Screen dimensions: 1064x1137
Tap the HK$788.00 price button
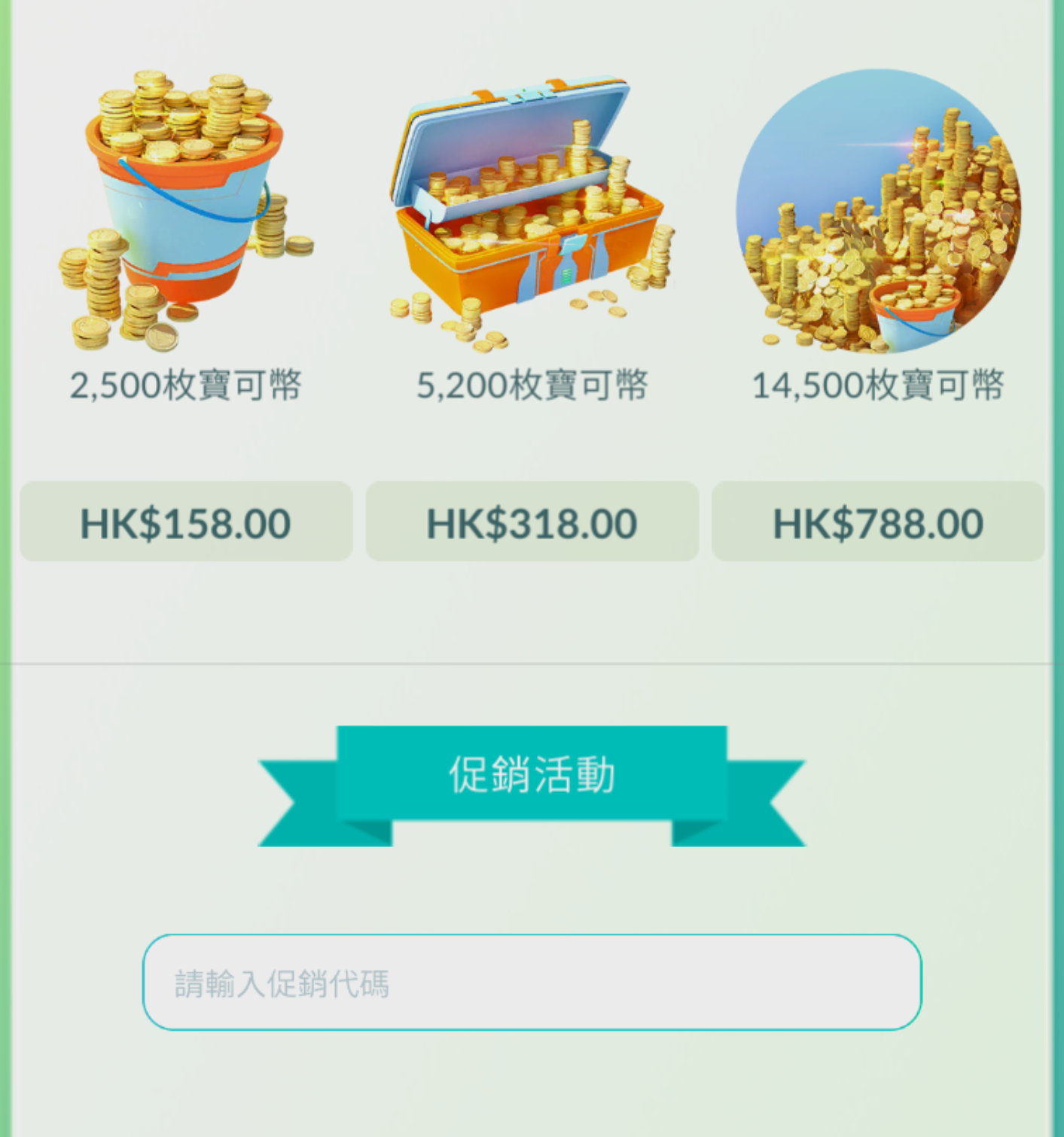coord(878,521)
